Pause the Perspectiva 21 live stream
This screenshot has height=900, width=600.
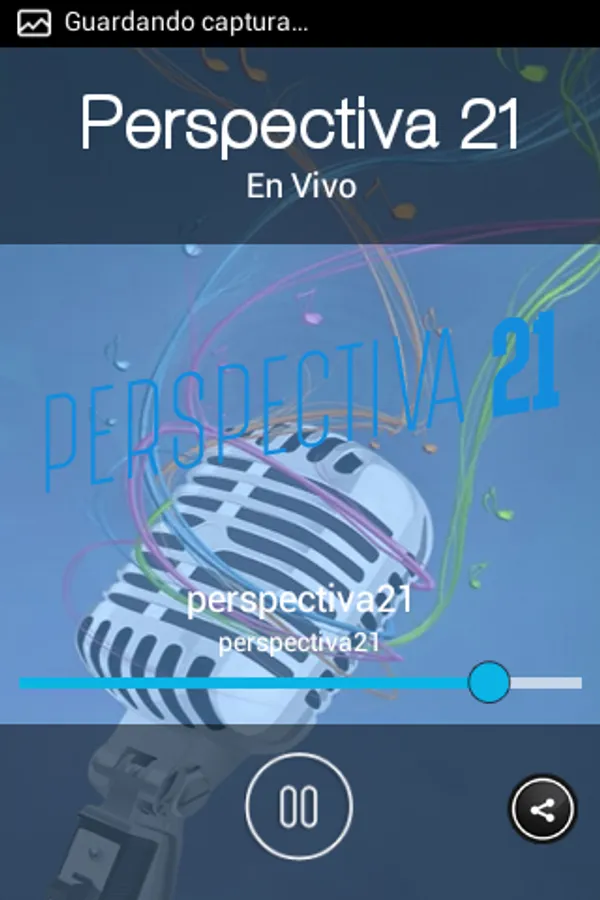299,806
